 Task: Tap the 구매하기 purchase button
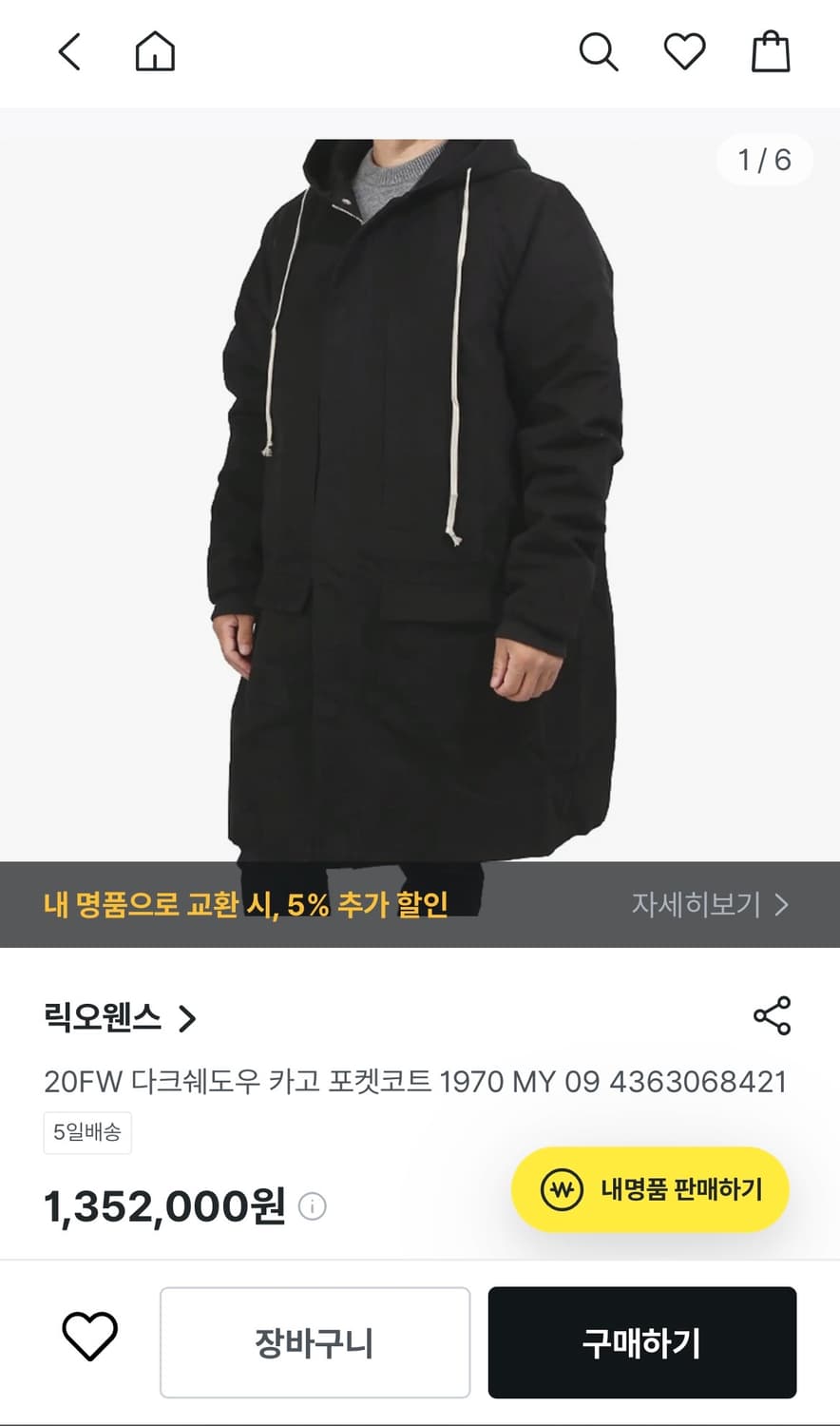(x=642, y=1342)
